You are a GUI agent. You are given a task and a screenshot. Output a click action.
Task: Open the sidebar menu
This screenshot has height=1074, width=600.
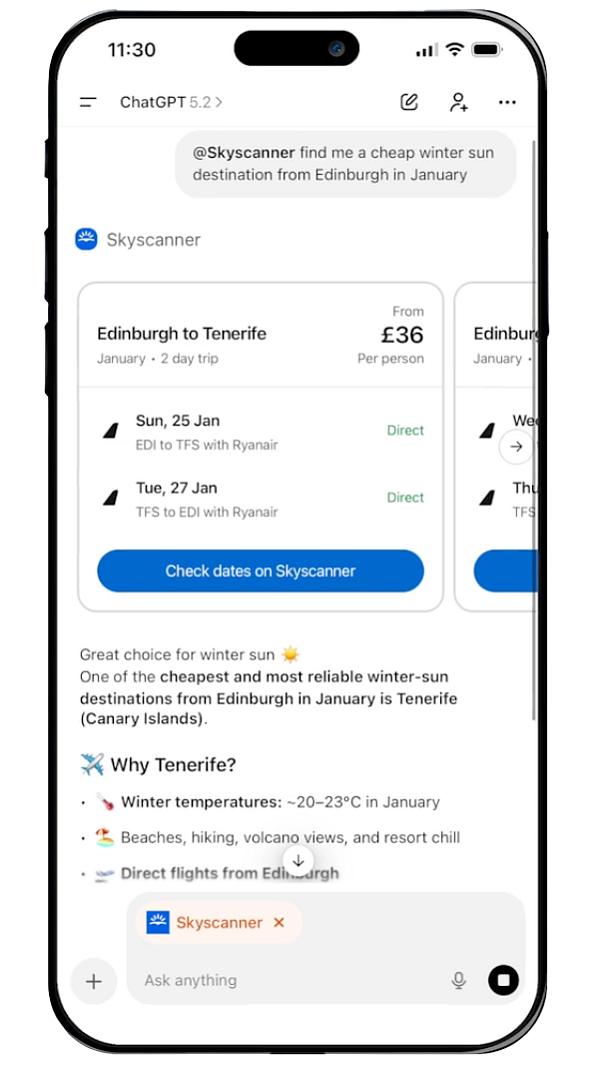click(x=88, y=102)
